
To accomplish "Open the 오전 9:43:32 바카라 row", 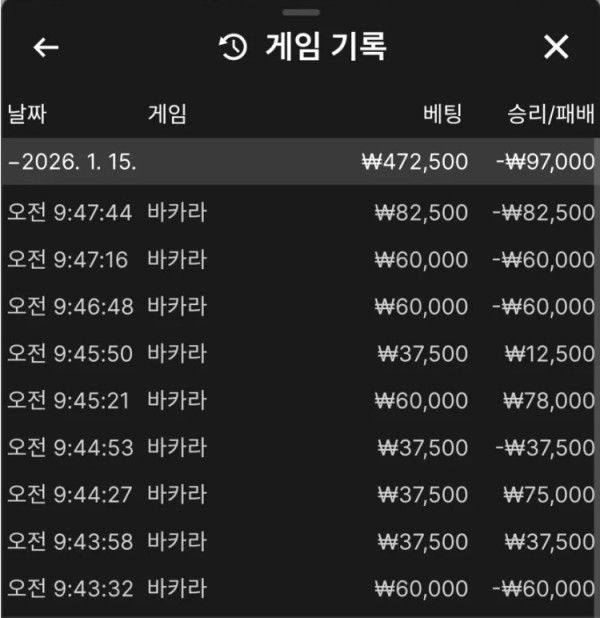I will 300,588.
